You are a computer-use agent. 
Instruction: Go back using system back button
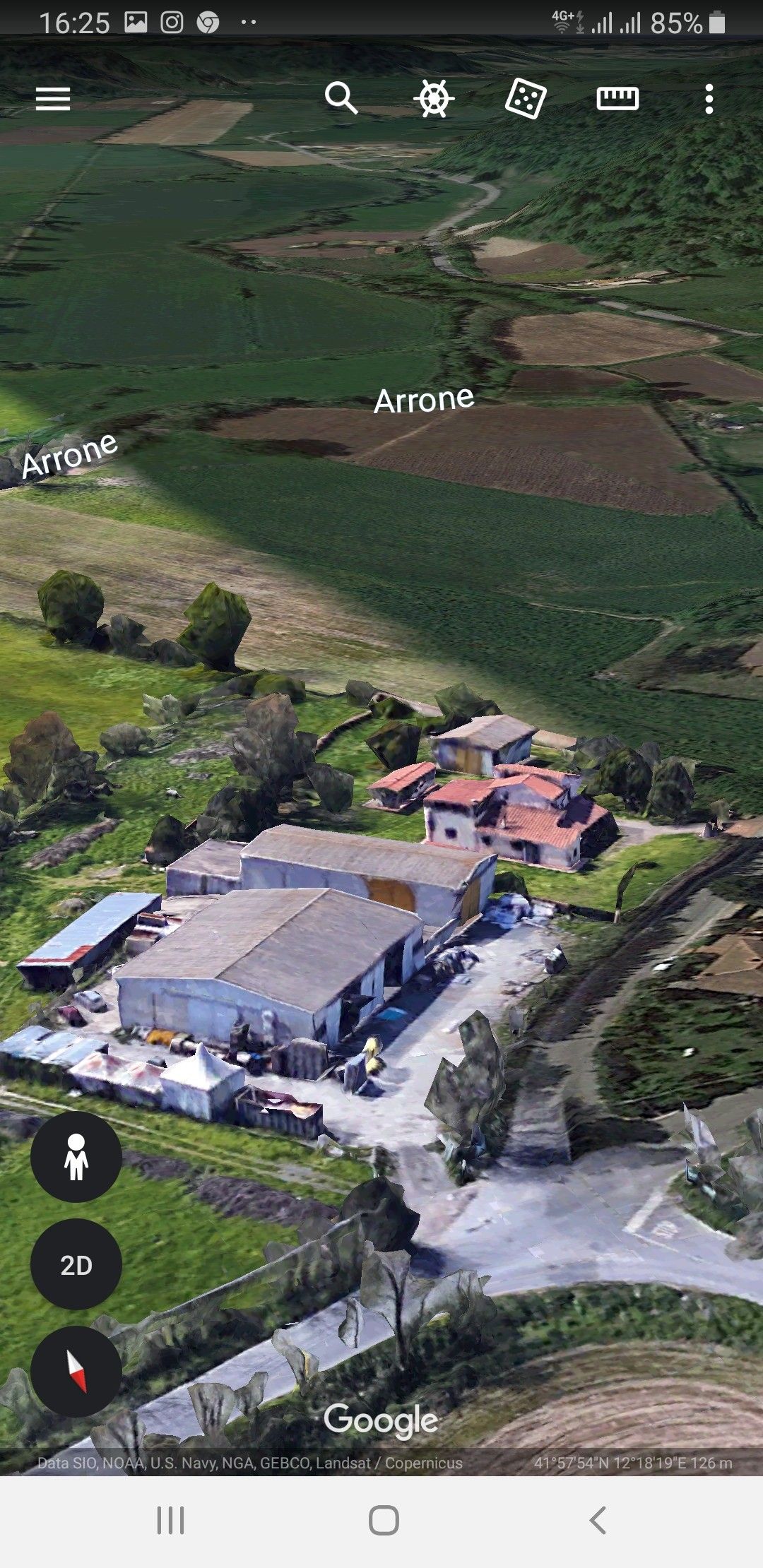coord(598,1519)
